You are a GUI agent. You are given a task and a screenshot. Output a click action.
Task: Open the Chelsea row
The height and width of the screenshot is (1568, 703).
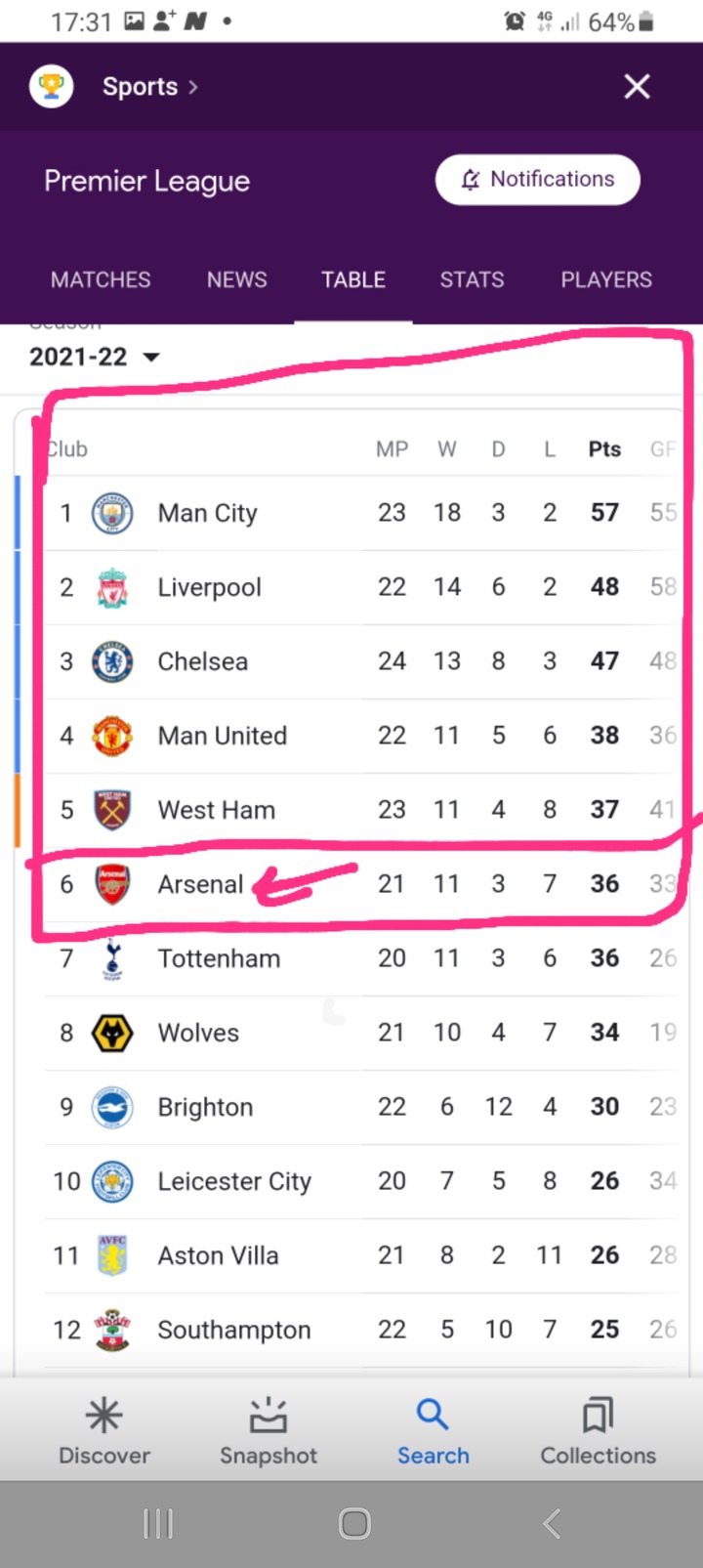[x=361, y=661]
